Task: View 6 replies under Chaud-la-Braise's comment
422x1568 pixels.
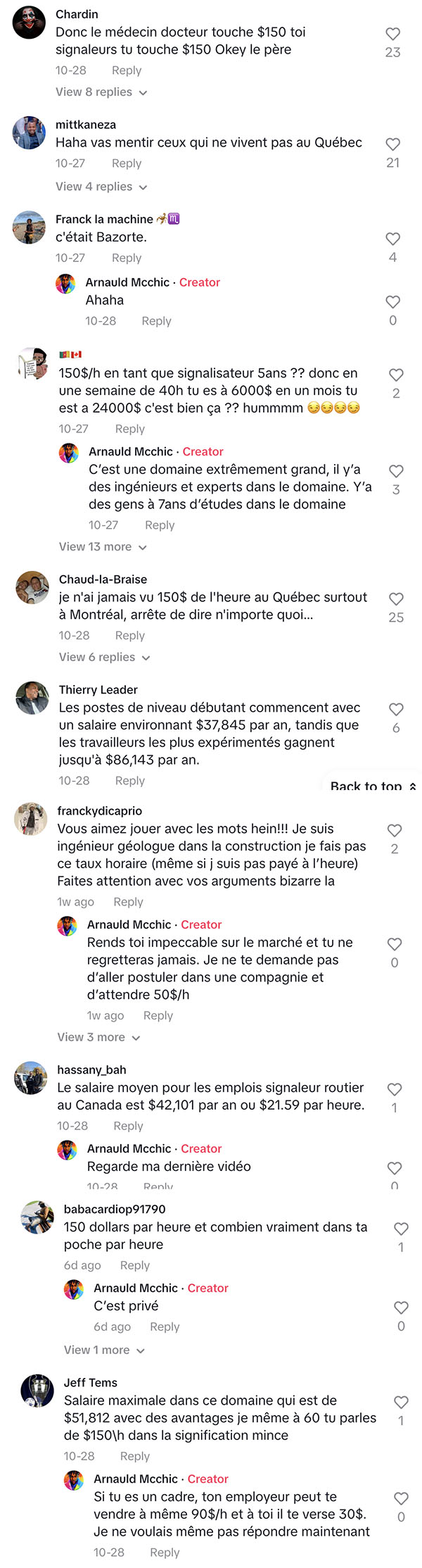Action: [x=105, y=657]
